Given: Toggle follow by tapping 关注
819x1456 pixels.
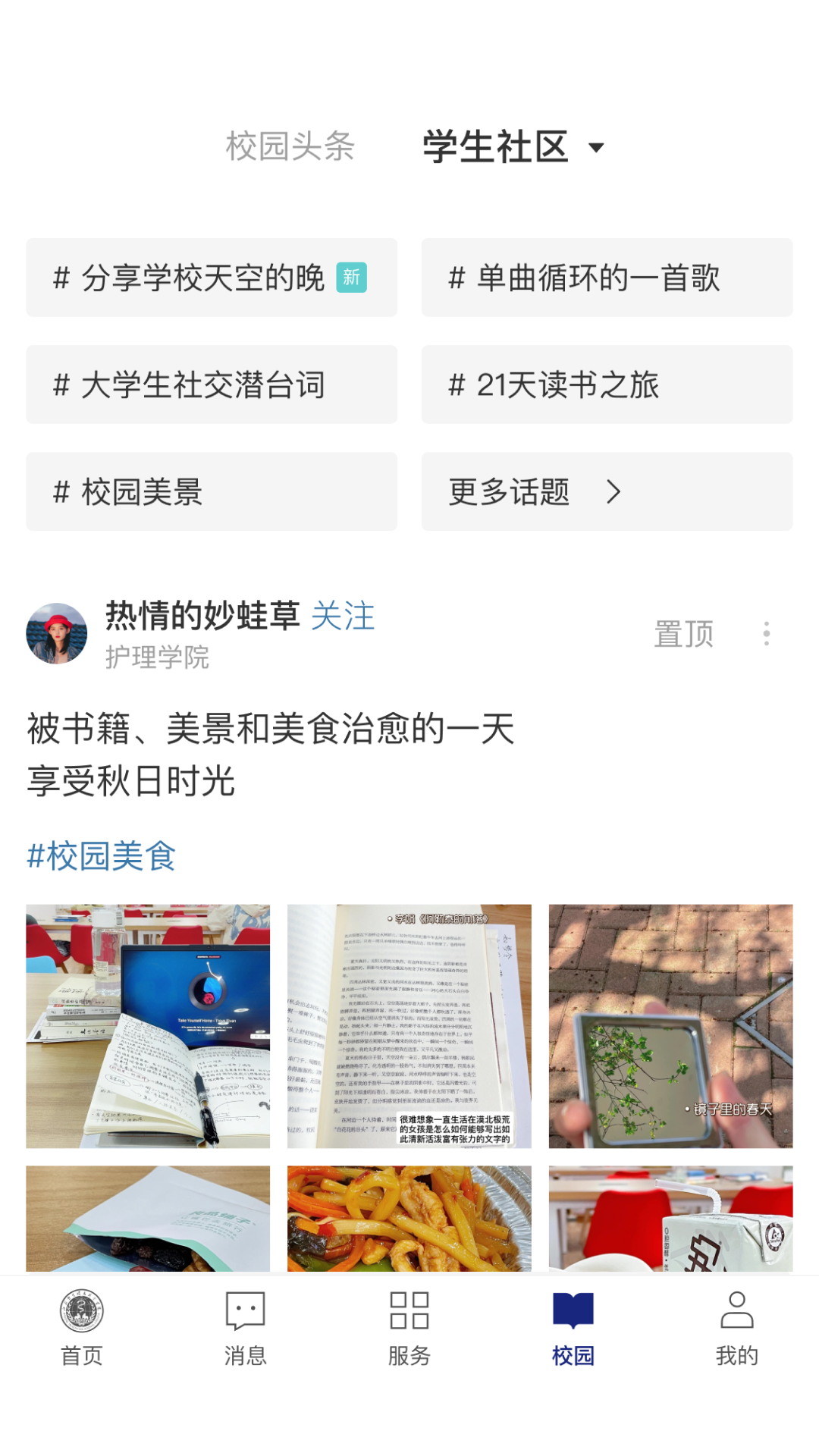Looking at the screenshot, I should point(343,618).
